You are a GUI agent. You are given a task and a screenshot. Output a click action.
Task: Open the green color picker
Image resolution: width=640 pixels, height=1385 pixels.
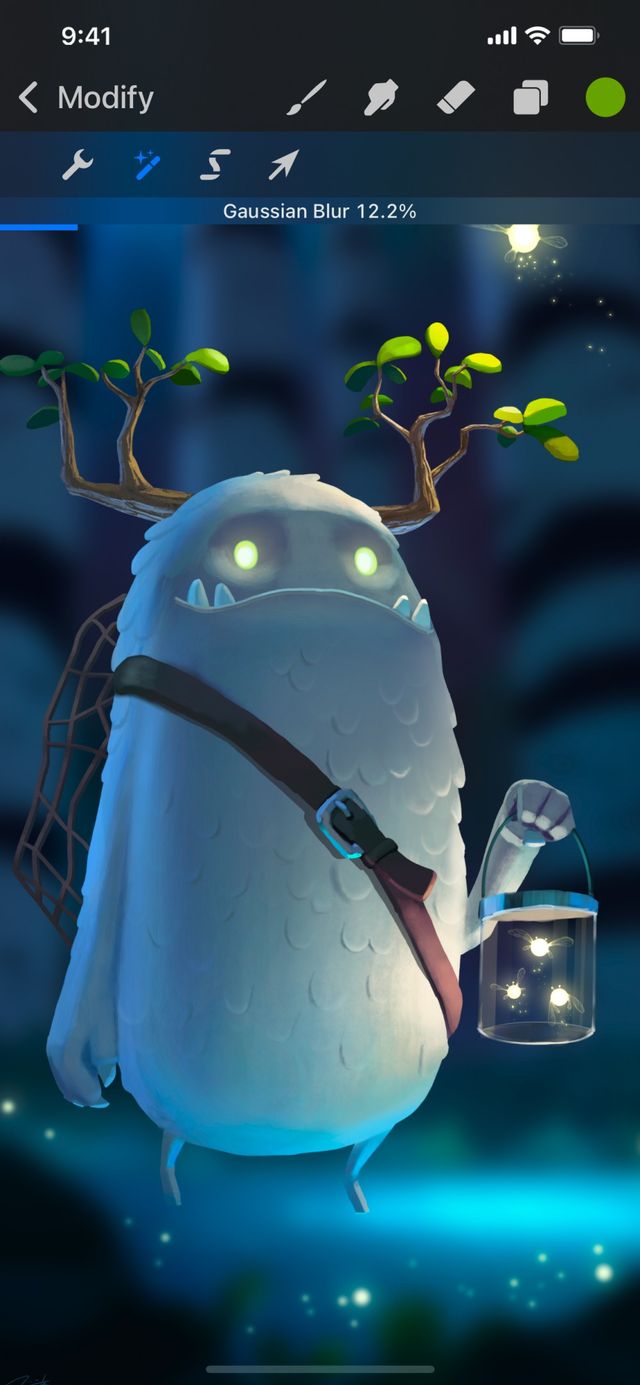pos(605,98)
